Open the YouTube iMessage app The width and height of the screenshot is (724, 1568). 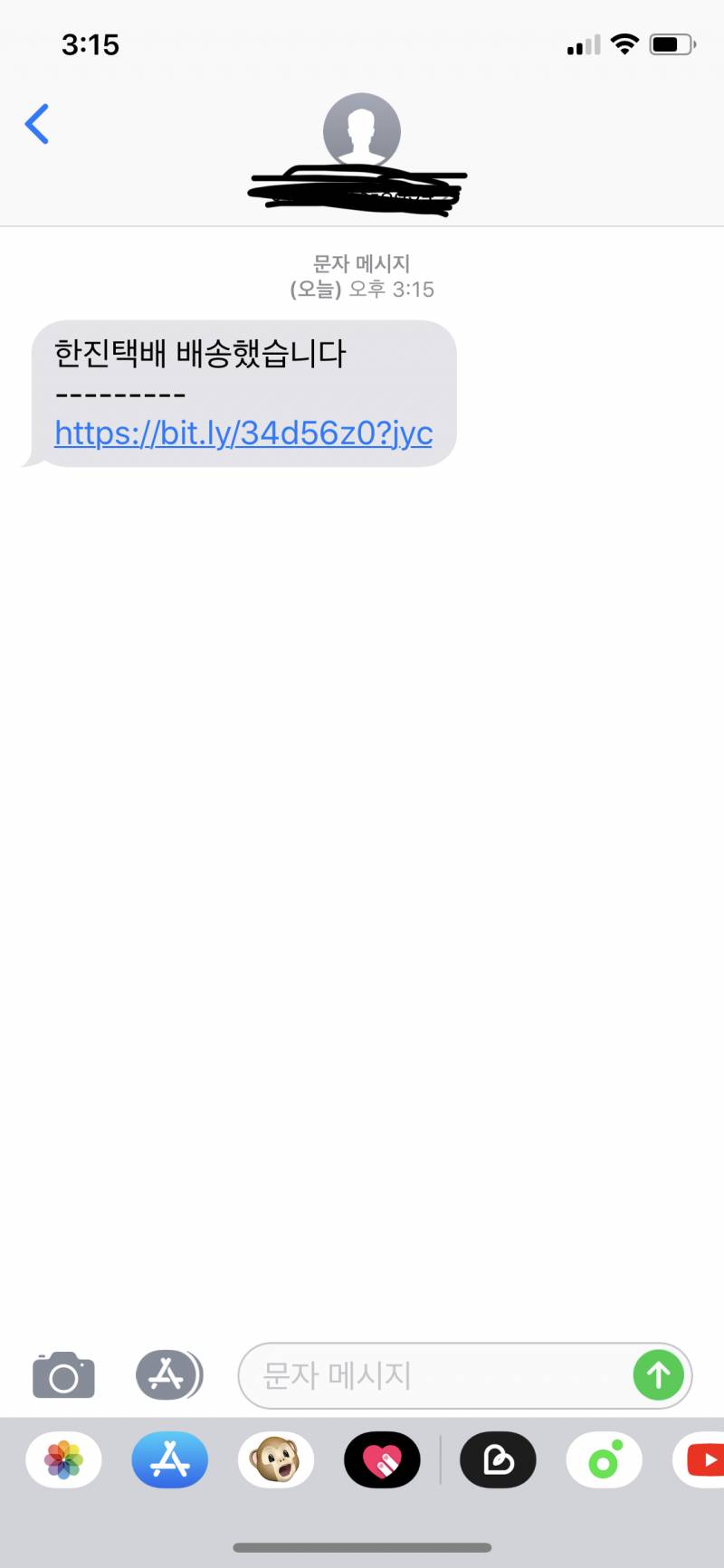coord(701,1460)
